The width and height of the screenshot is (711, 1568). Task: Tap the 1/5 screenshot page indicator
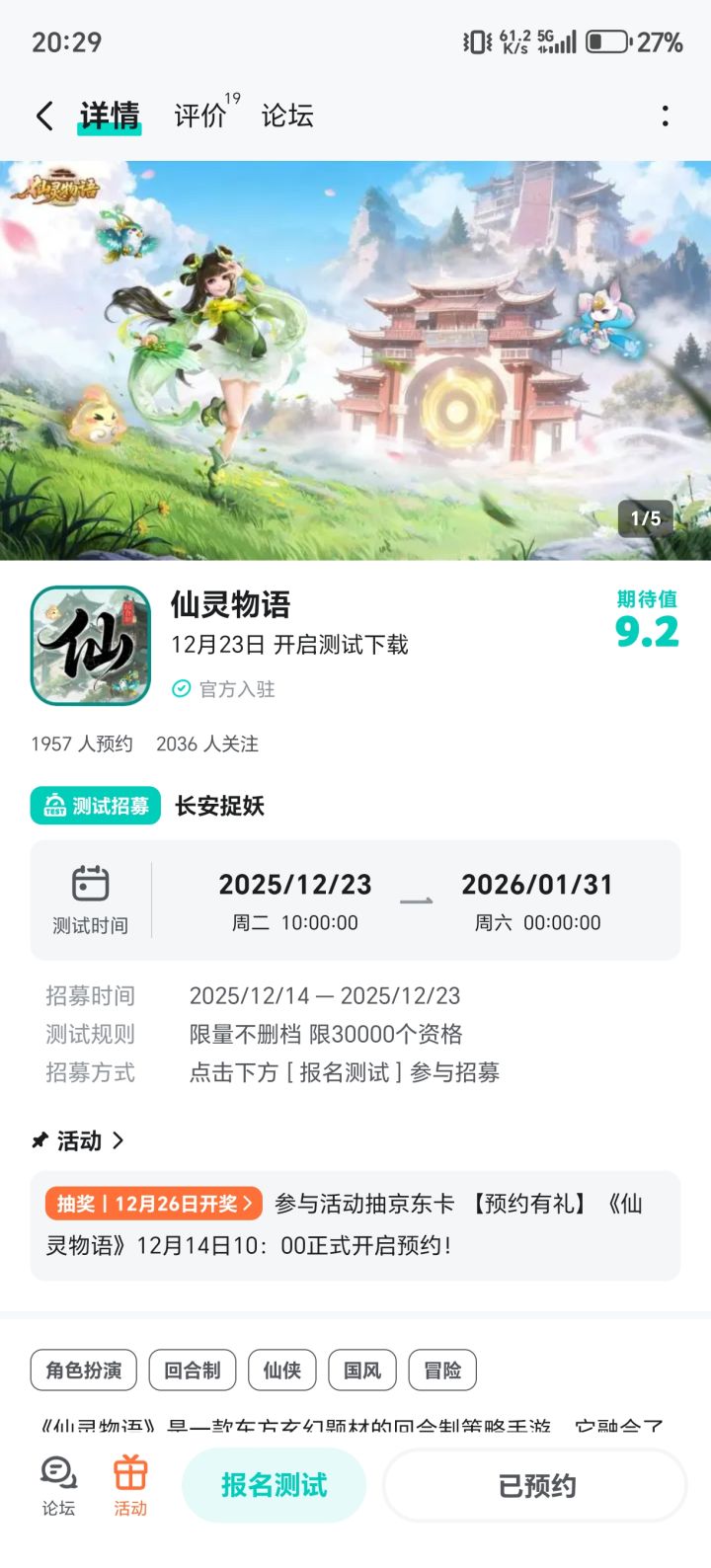pyautogui.click(x=645, y=516)
